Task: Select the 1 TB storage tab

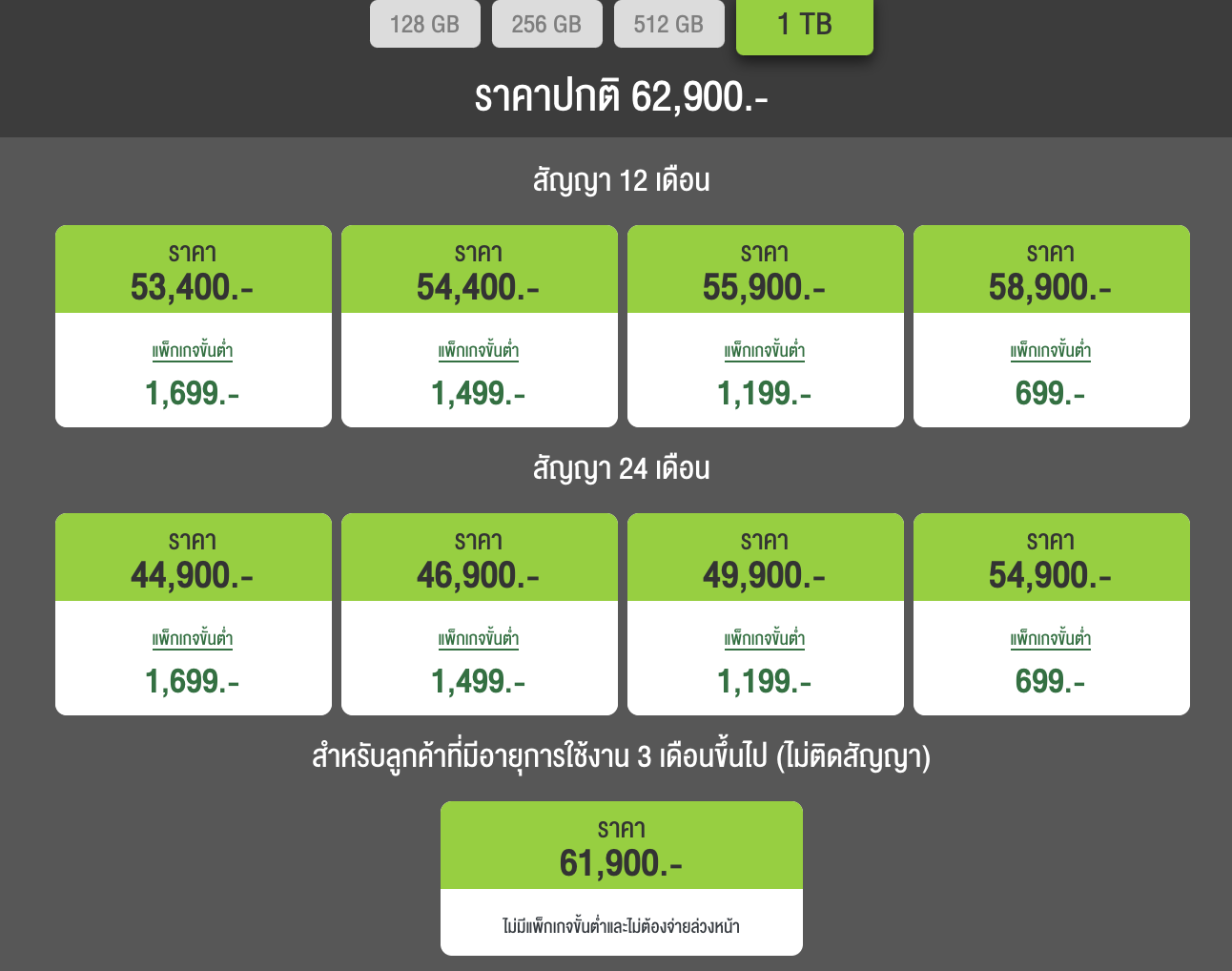Action: [804, 24]
